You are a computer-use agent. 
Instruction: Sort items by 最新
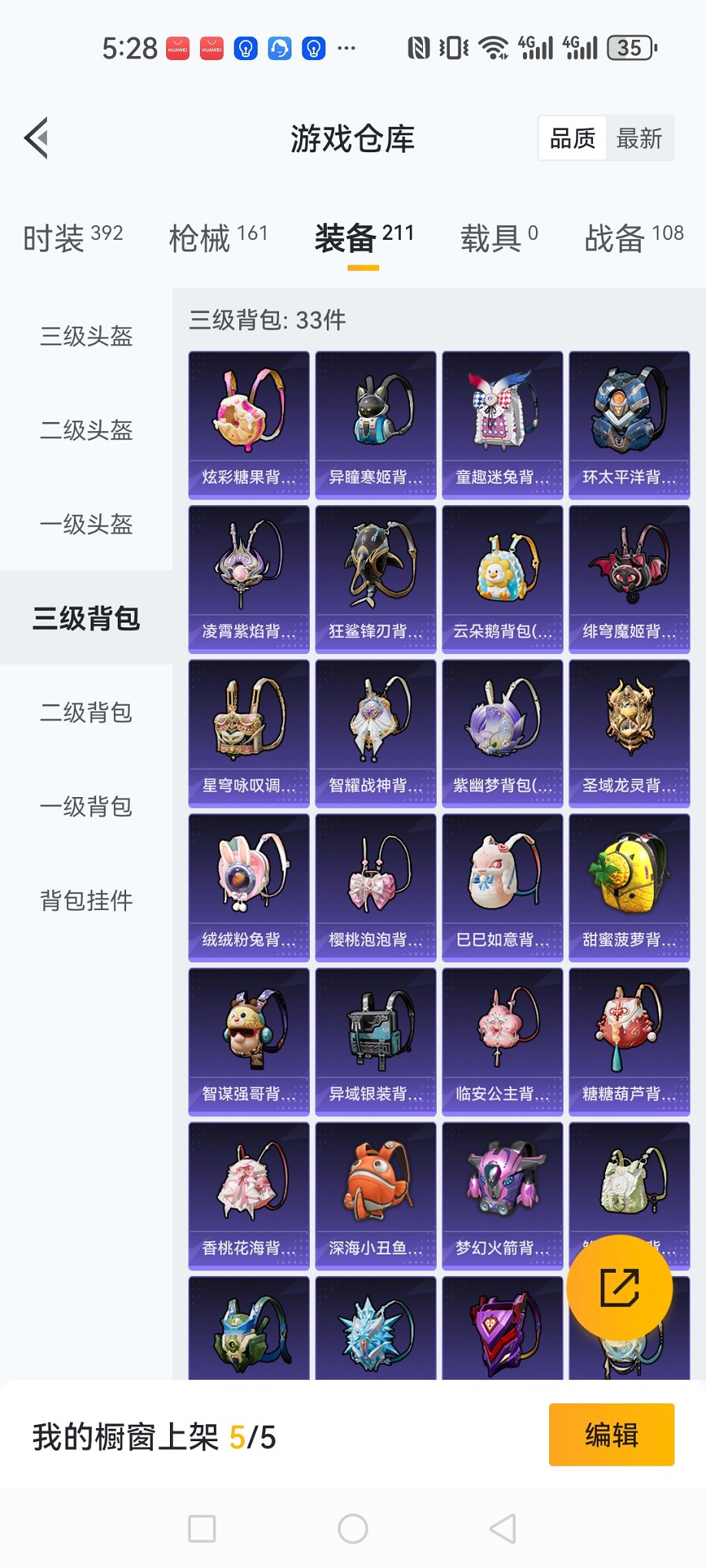tap(639, 138)
